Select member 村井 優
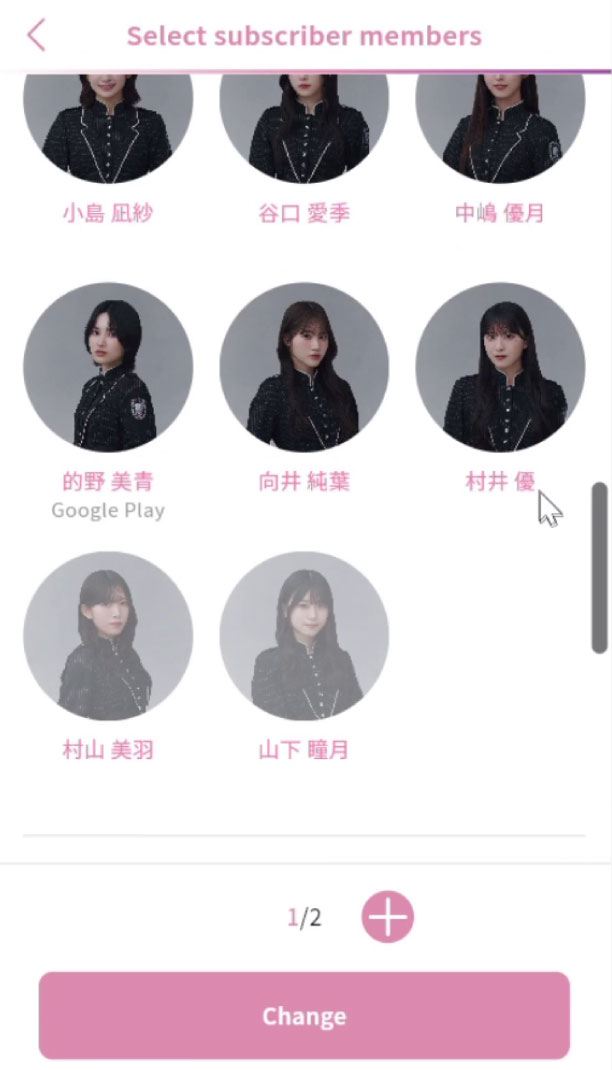 pos(500,367)
